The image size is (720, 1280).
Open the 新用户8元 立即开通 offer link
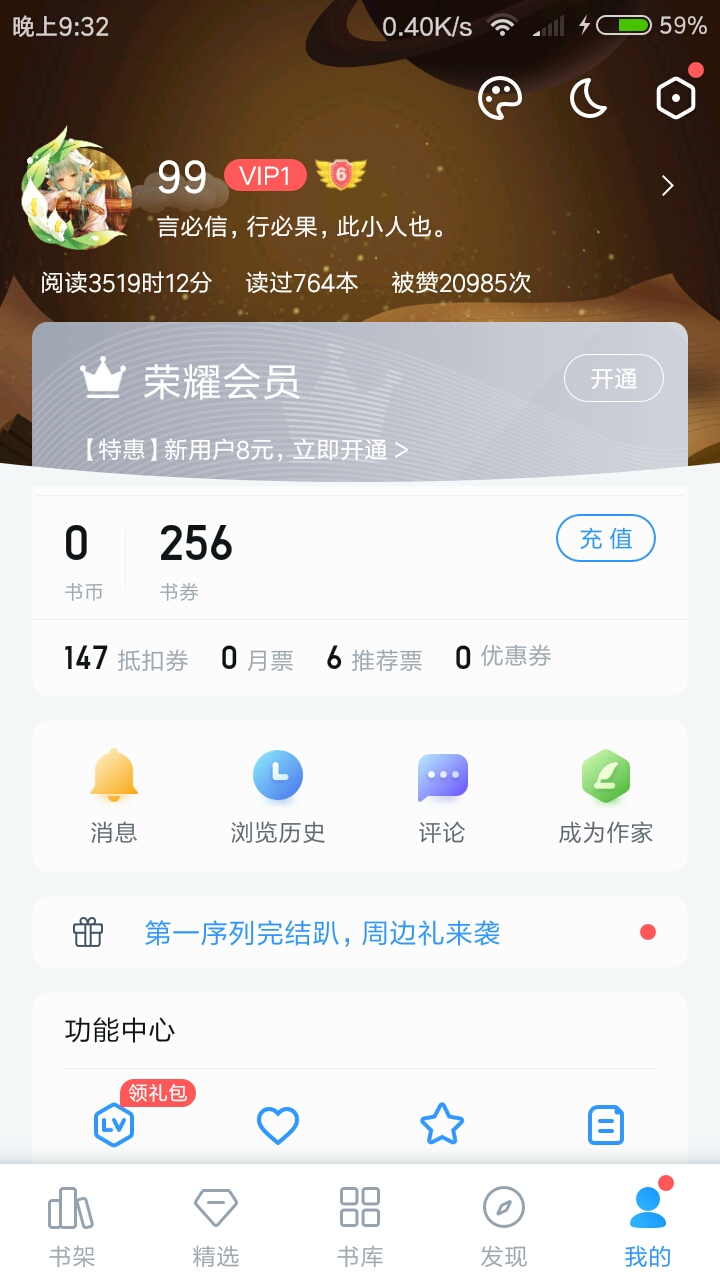click(x=245, y=450)
